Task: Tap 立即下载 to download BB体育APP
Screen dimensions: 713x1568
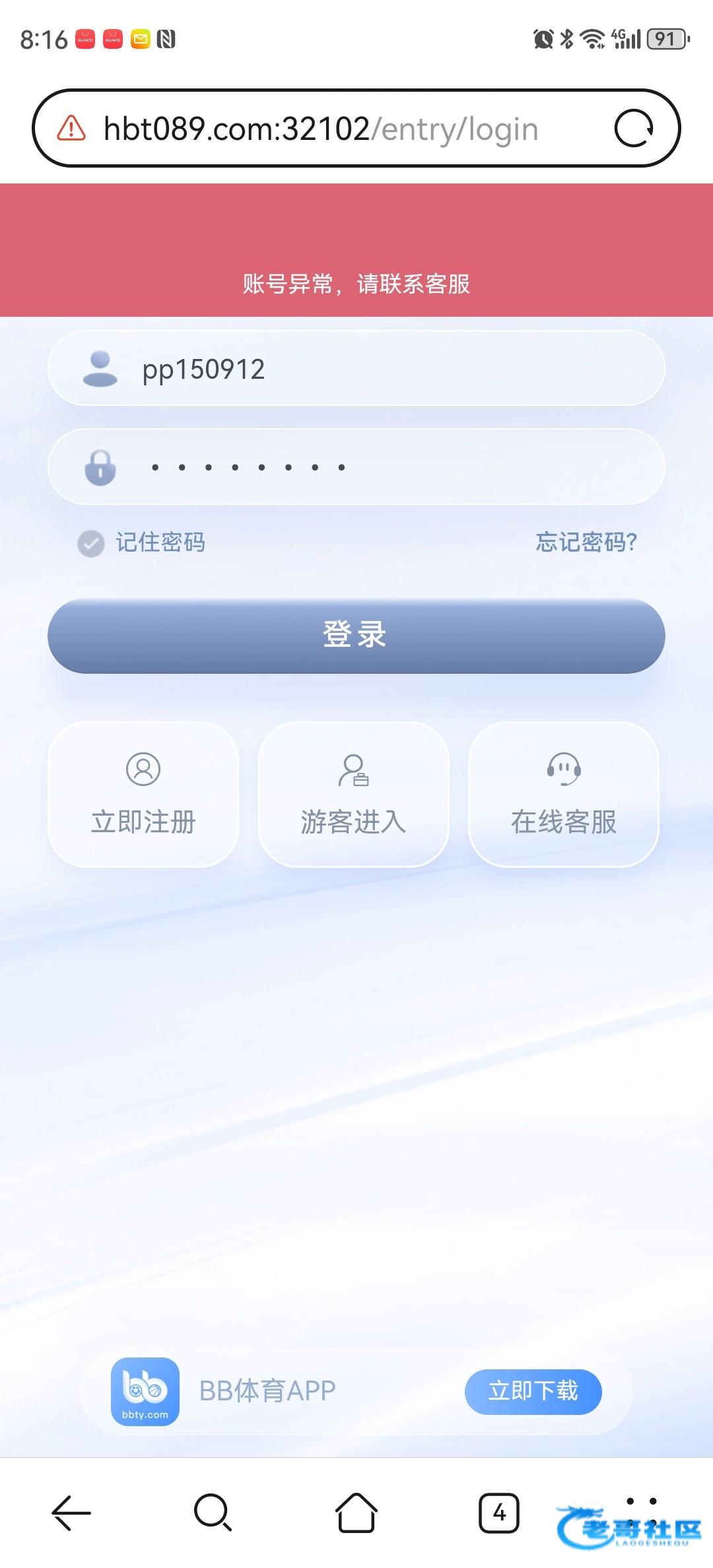Action: 533,1390
